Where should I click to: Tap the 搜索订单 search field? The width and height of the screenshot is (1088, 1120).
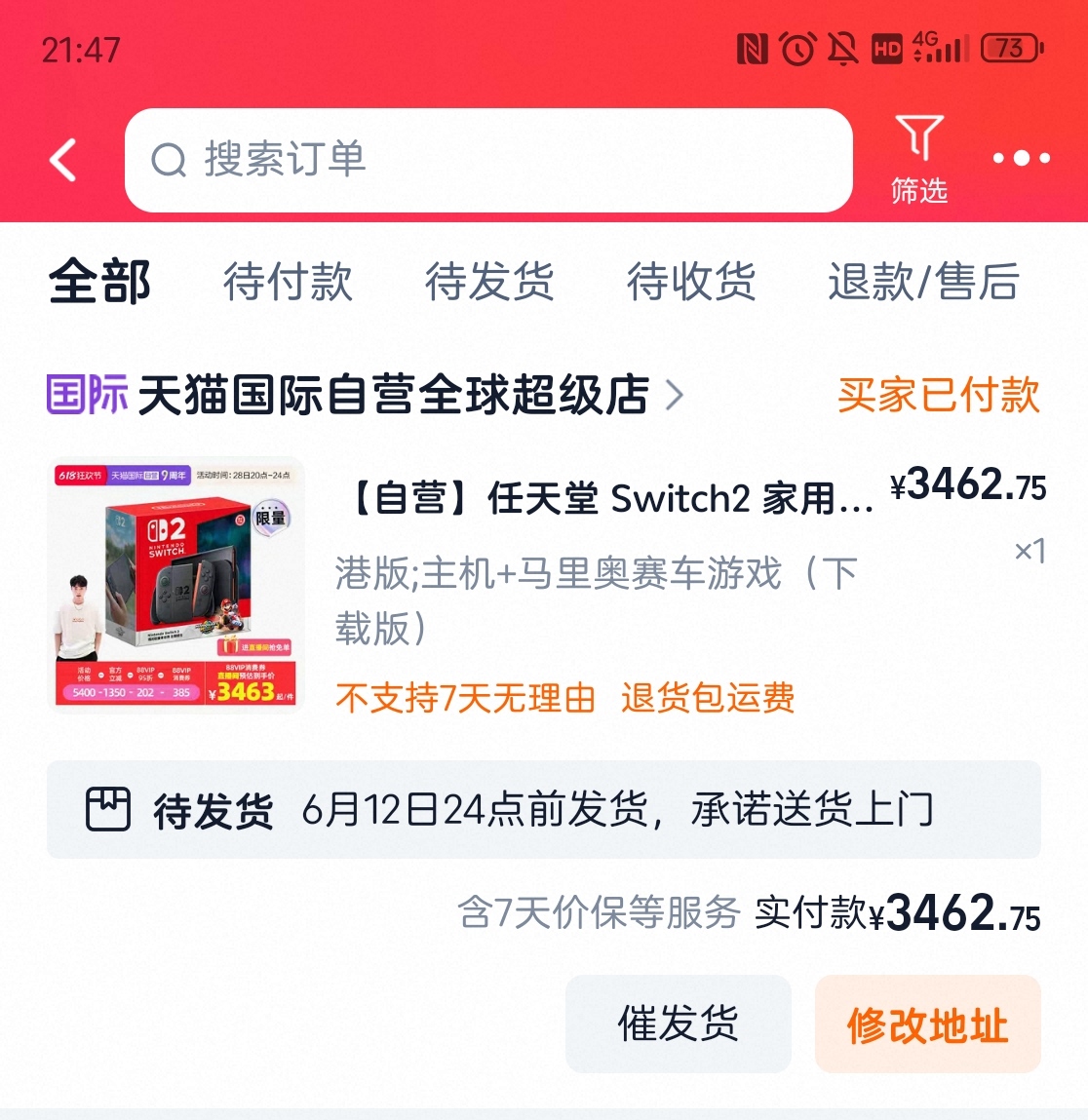click(487, 160)
